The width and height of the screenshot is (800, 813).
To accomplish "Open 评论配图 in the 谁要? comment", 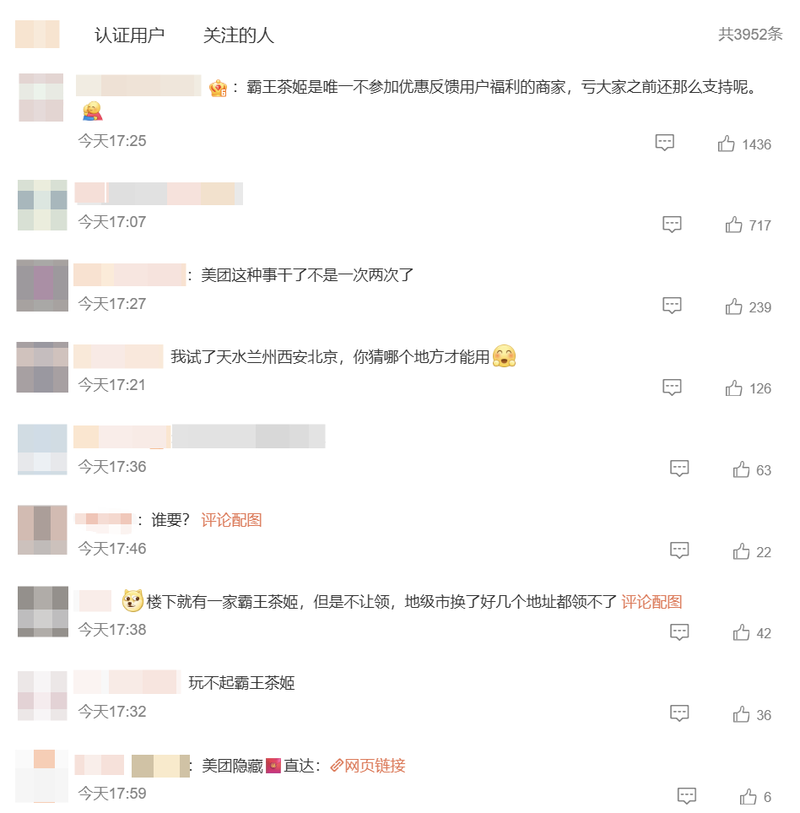I will pyautogui.click(x=231, y=520).
